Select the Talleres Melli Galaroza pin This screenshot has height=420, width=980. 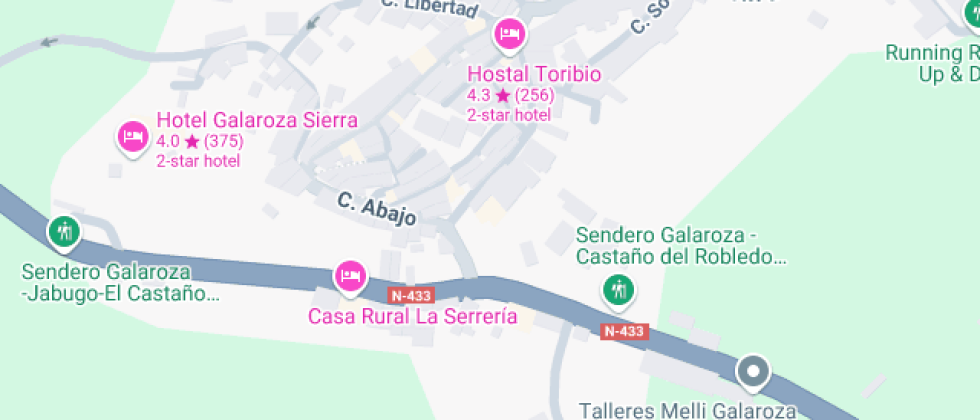(x=752, y=373)
